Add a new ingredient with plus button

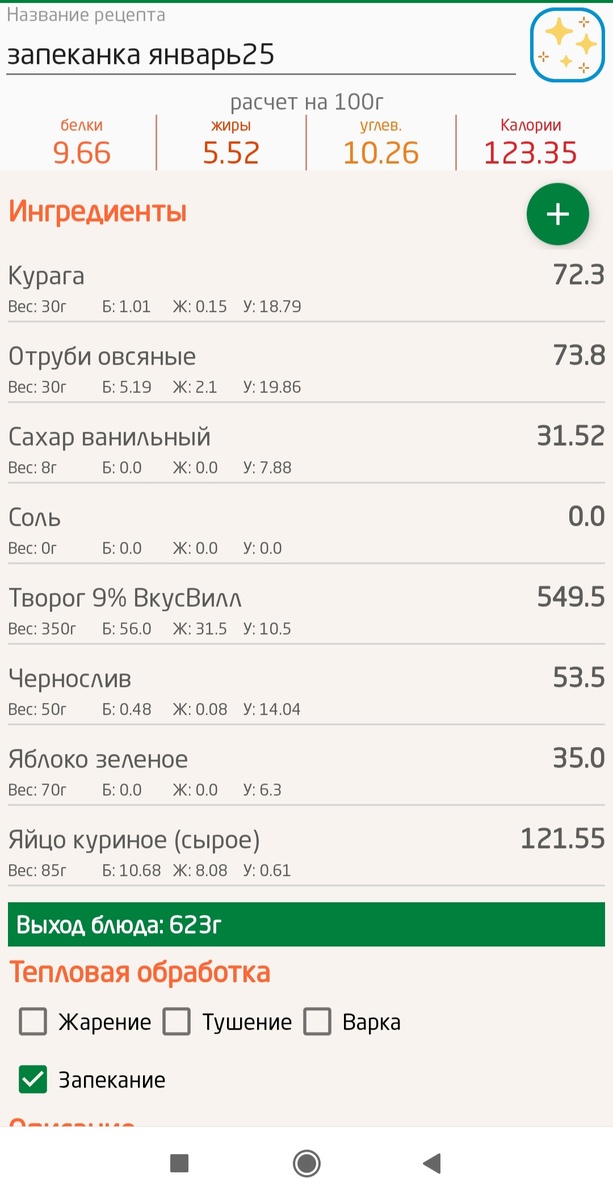click(x=558, y=214)
